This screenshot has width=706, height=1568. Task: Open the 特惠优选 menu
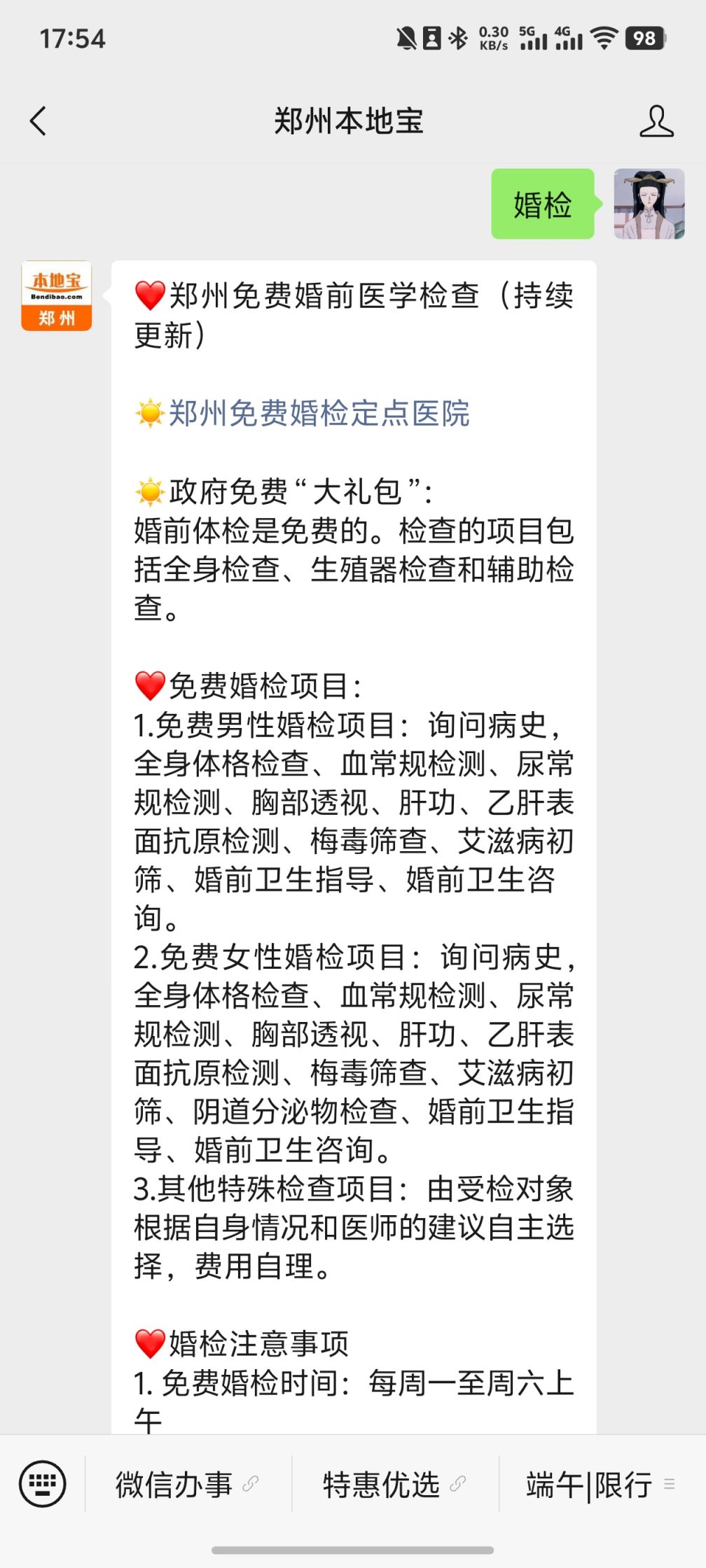(394, 1485)
